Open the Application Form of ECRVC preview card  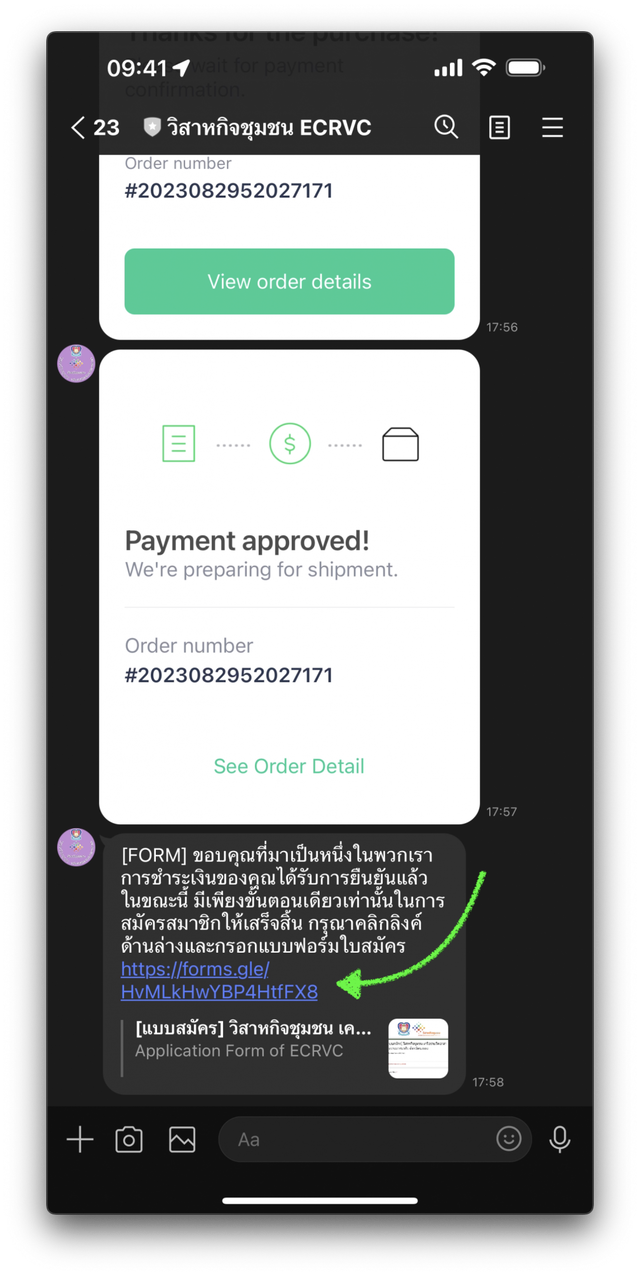click(285, 1048)
